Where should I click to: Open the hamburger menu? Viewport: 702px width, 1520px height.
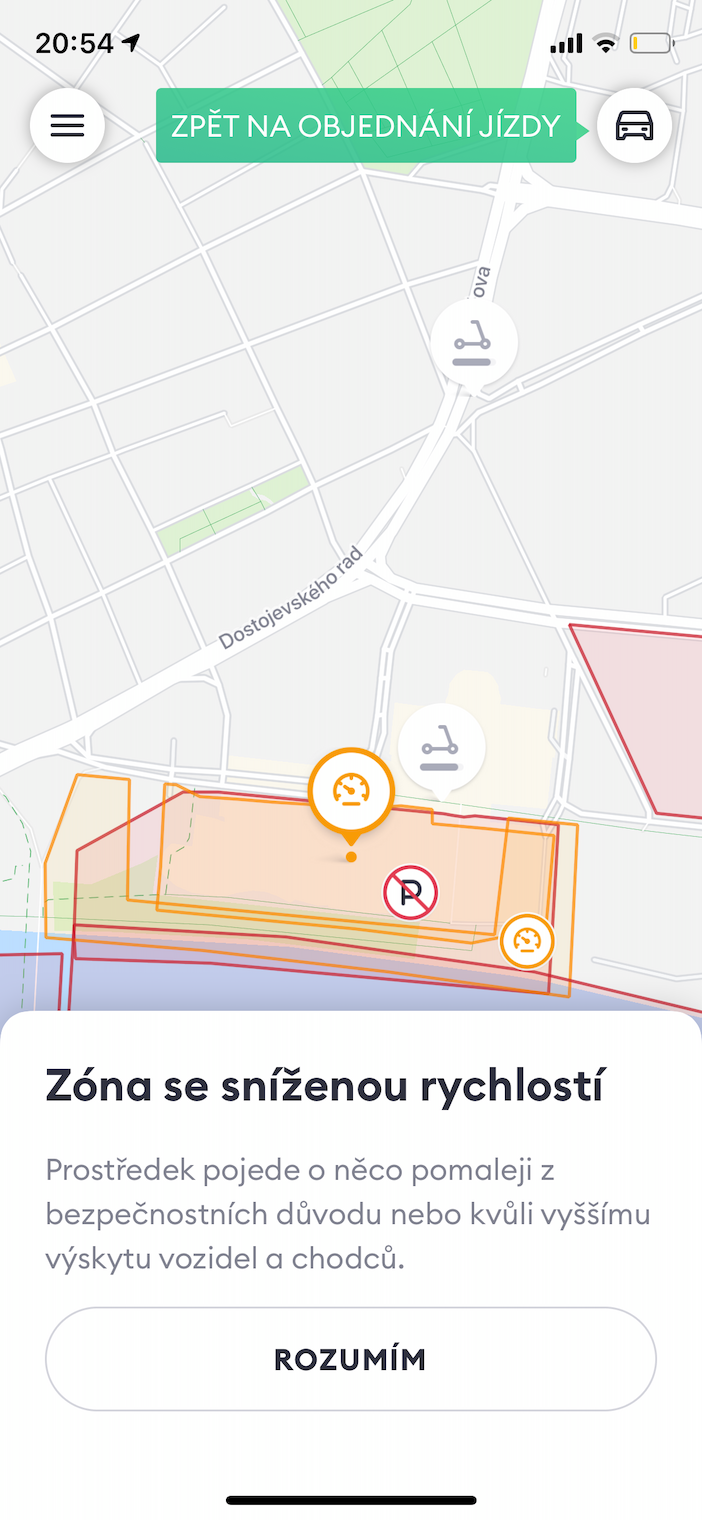coord(67,125)
